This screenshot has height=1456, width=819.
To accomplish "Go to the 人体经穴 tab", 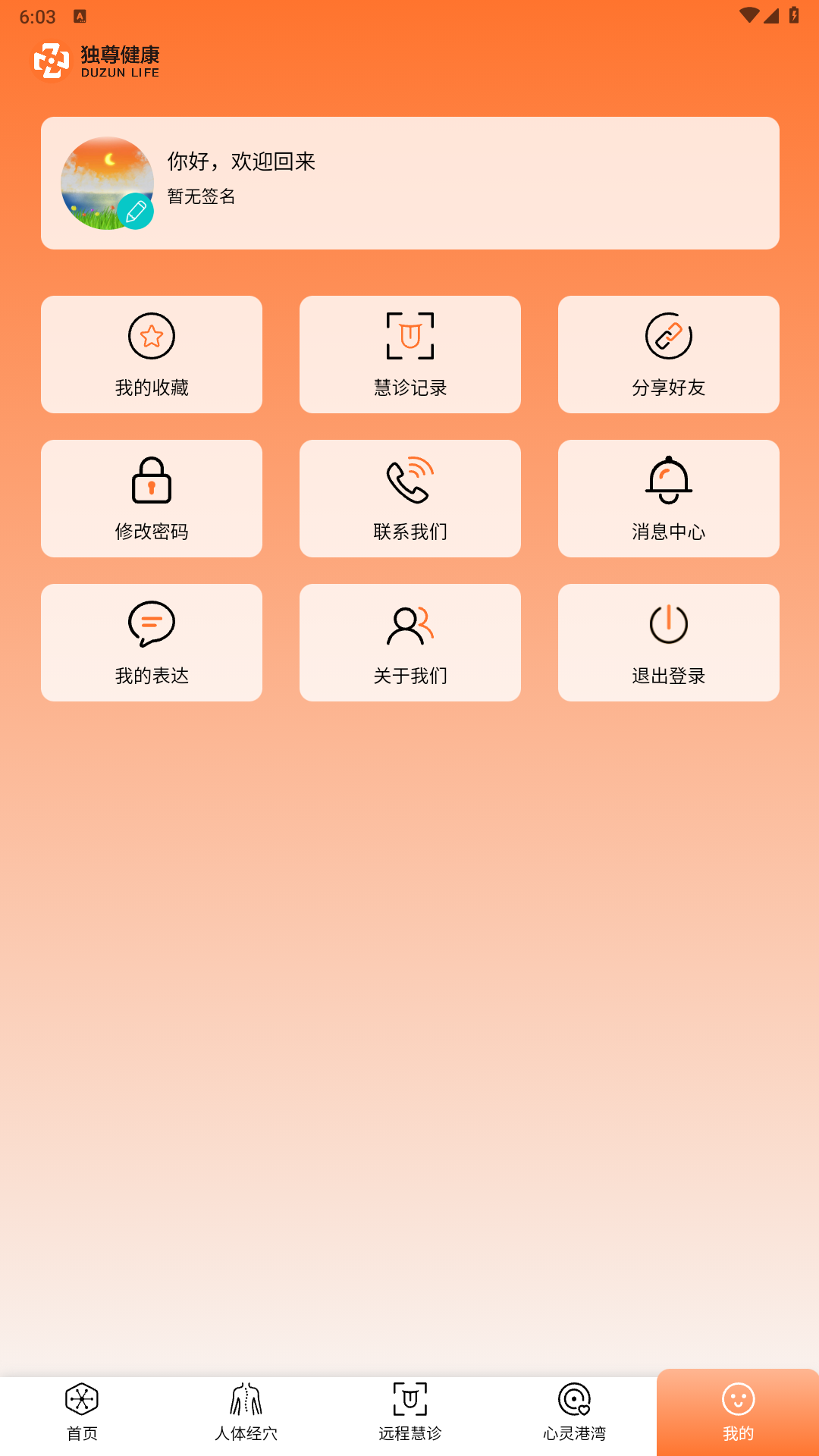I will click(x=246, y=1412).
